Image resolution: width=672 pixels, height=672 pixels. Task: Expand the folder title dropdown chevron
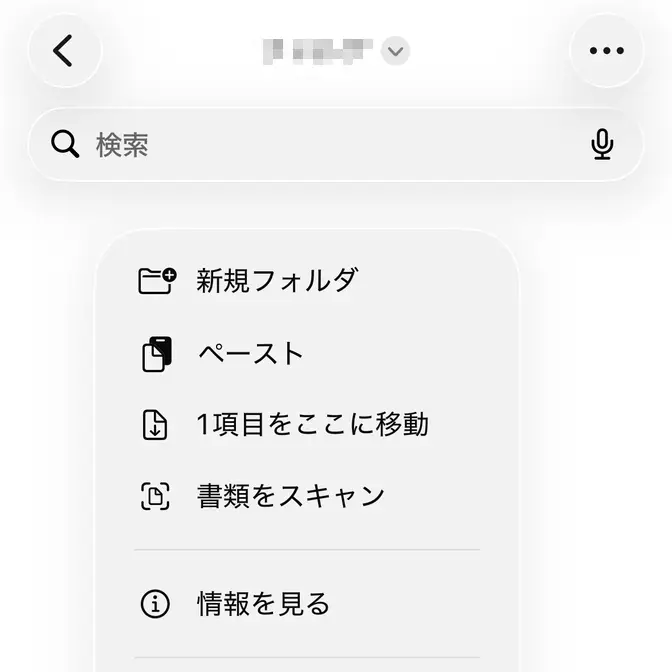[x=396, y=51]
